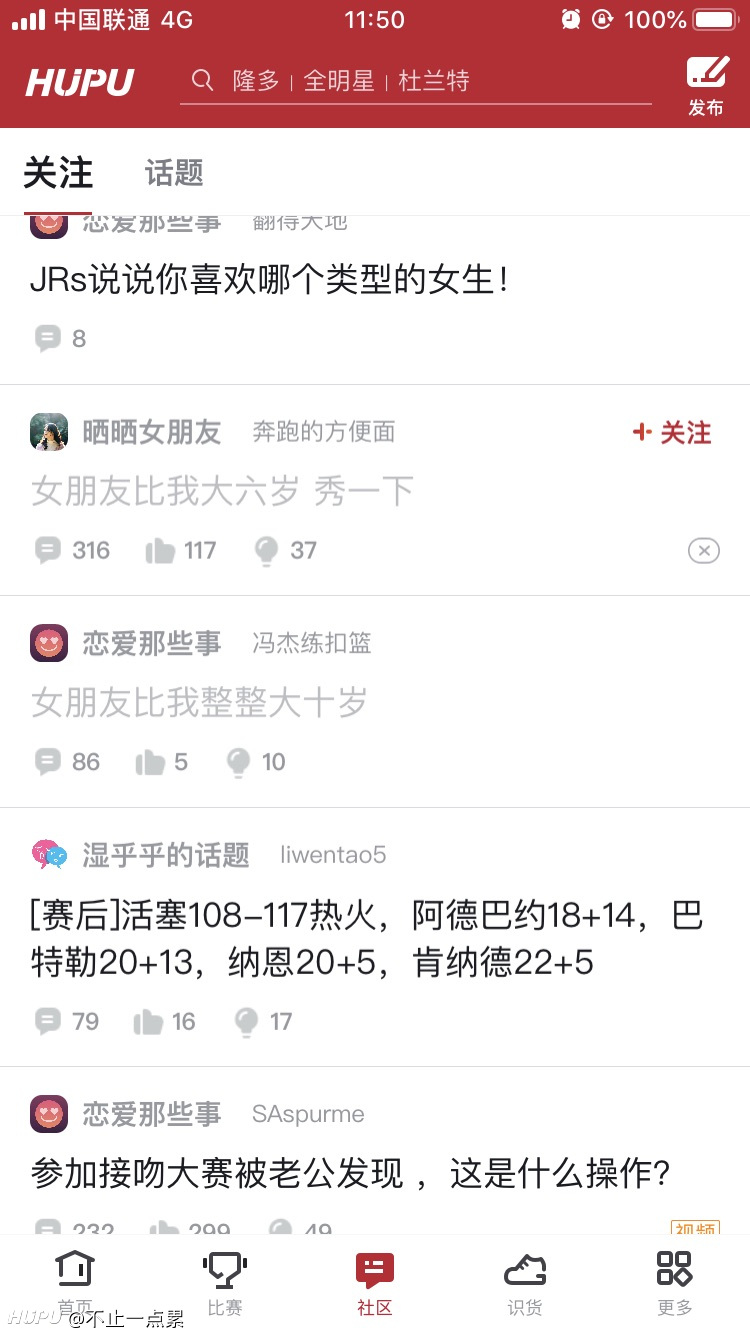Open the post 参加接吻大赛被老公发现
Image resolution: width=750 pixels, height=1334 pixels.
point(350,1173)
